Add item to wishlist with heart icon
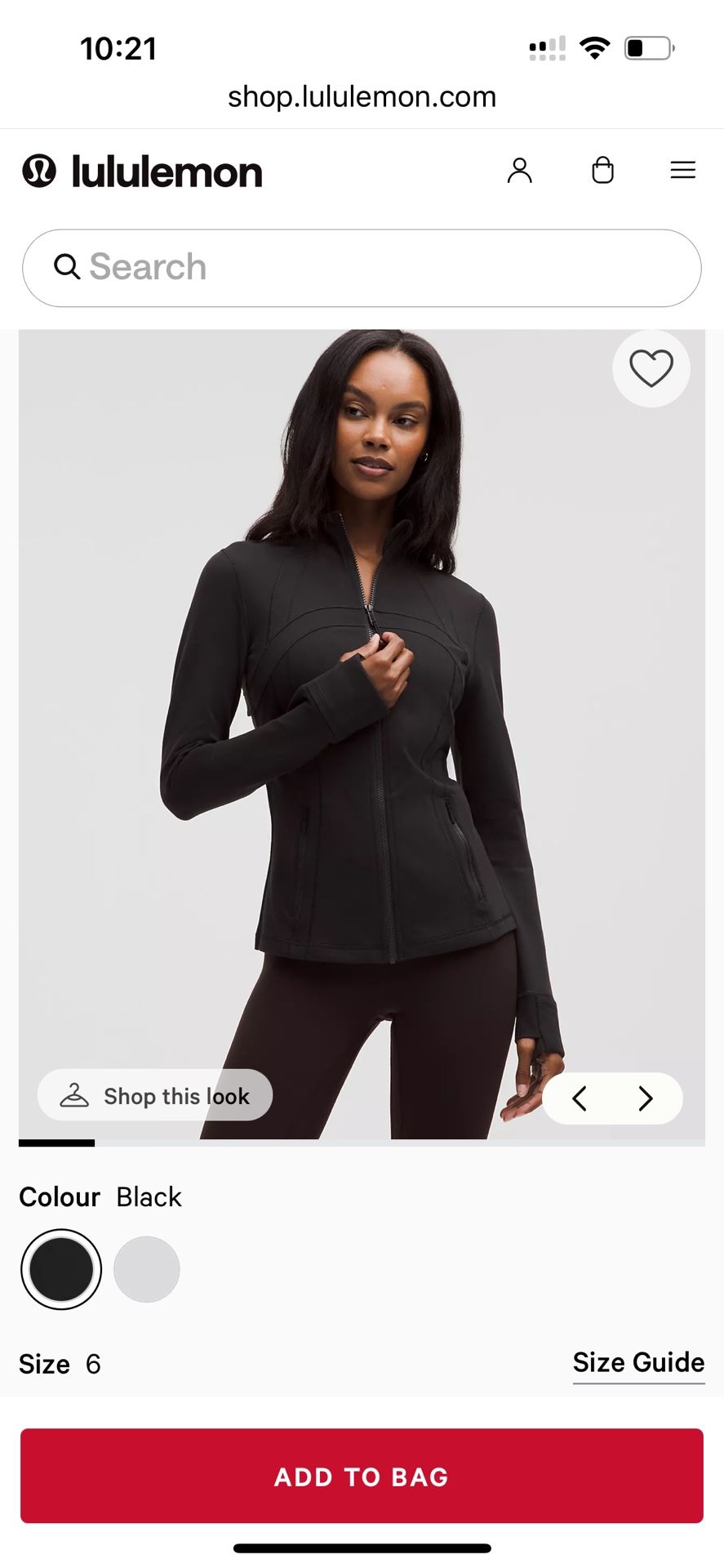 coord(651,368)
